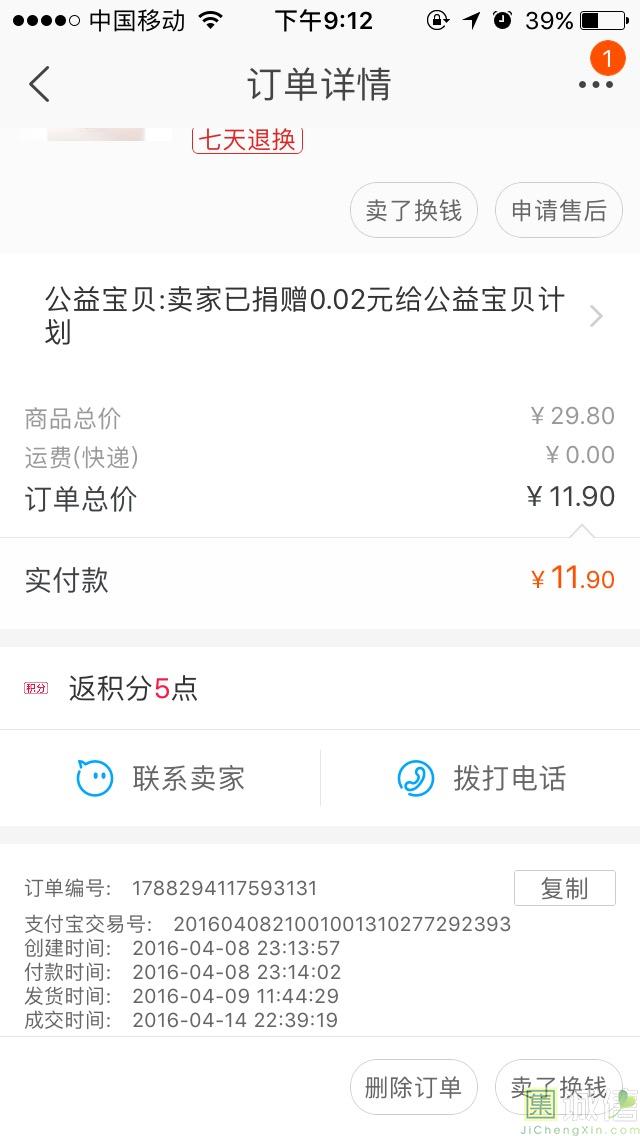Open the more options menu

click(595, 85)
